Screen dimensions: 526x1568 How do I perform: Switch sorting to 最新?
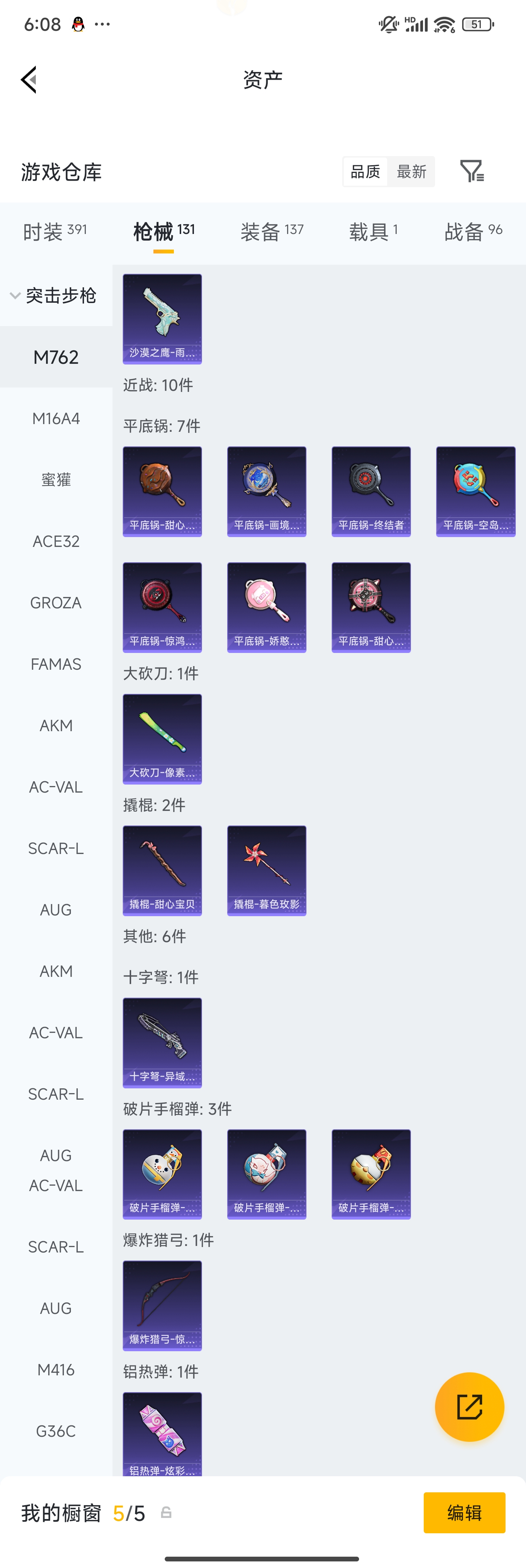click(411, 171)
